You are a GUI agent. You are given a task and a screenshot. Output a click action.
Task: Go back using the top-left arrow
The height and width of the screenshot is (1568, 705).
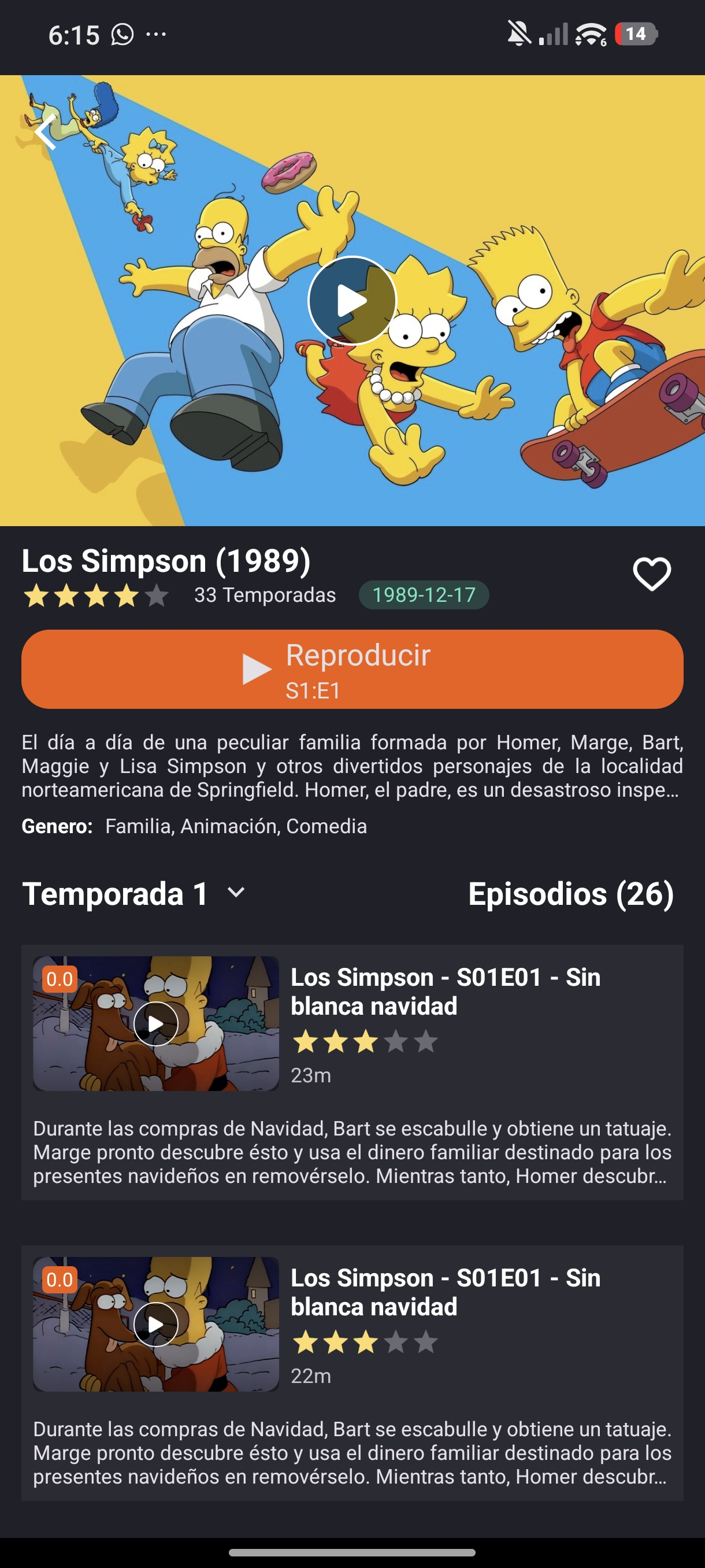click(45, 131)
